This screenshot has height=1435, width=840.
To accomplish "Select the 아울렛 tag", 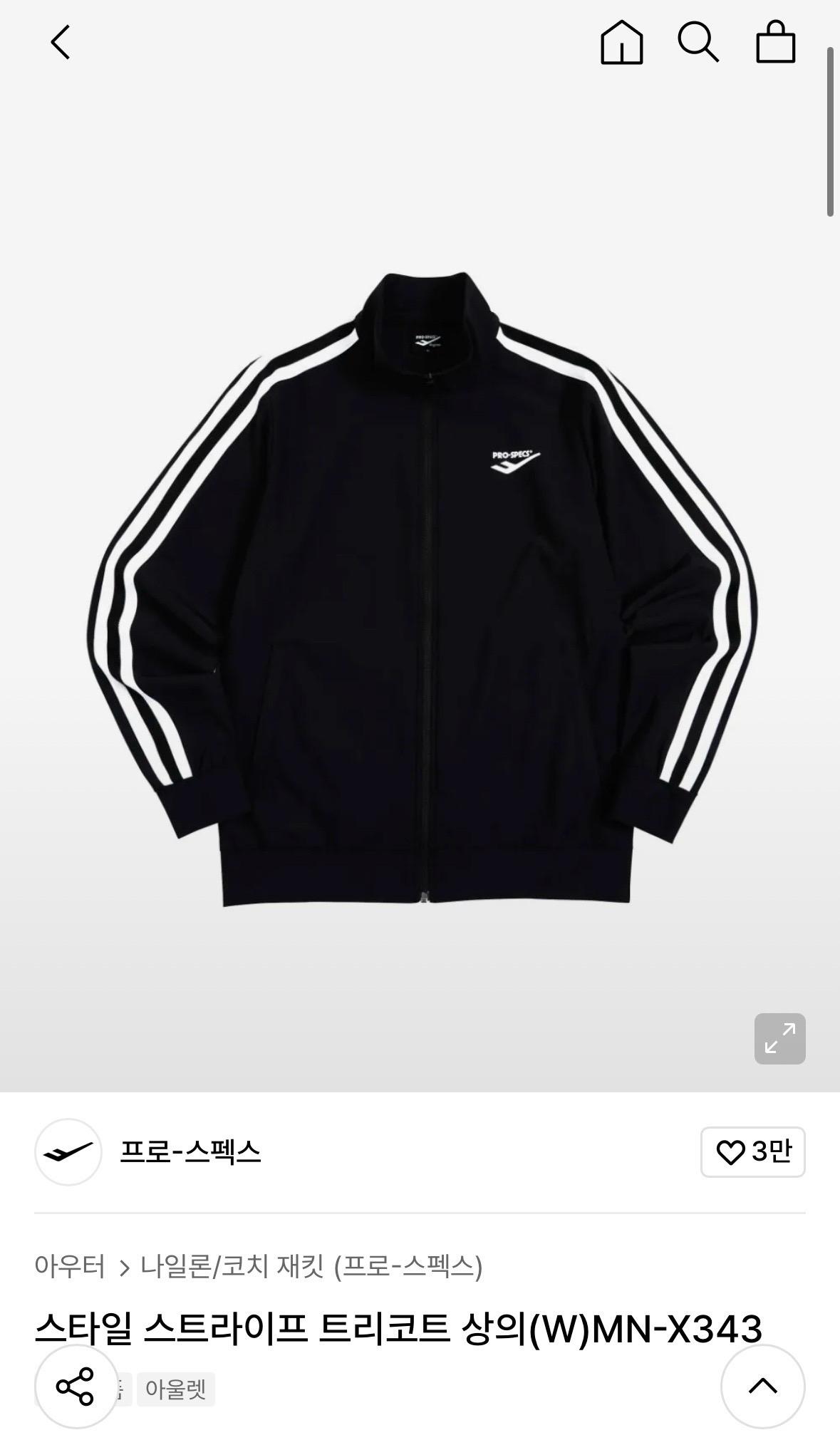I will click(x=175, y=1389).
